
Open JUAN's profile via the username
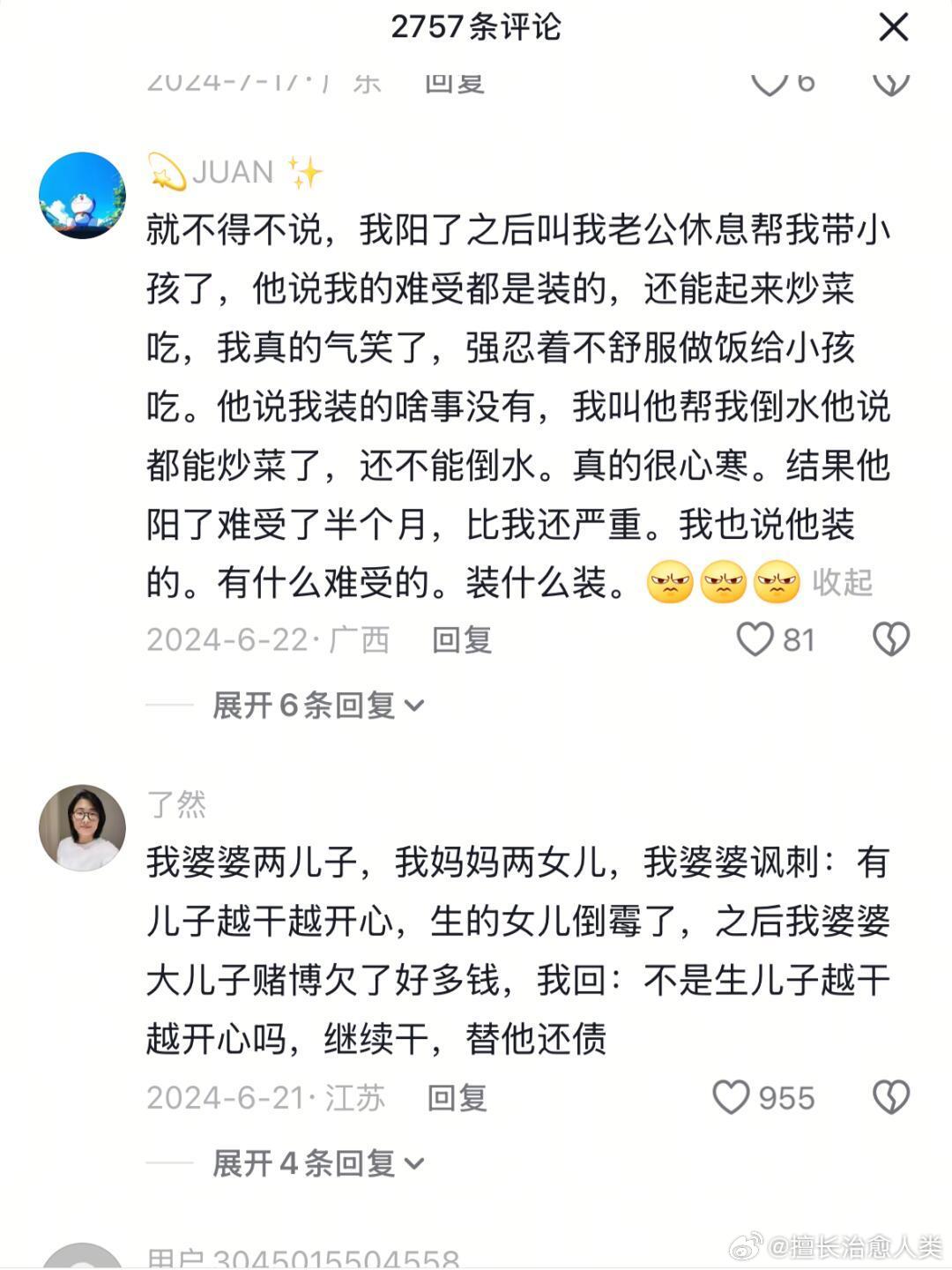234,173
